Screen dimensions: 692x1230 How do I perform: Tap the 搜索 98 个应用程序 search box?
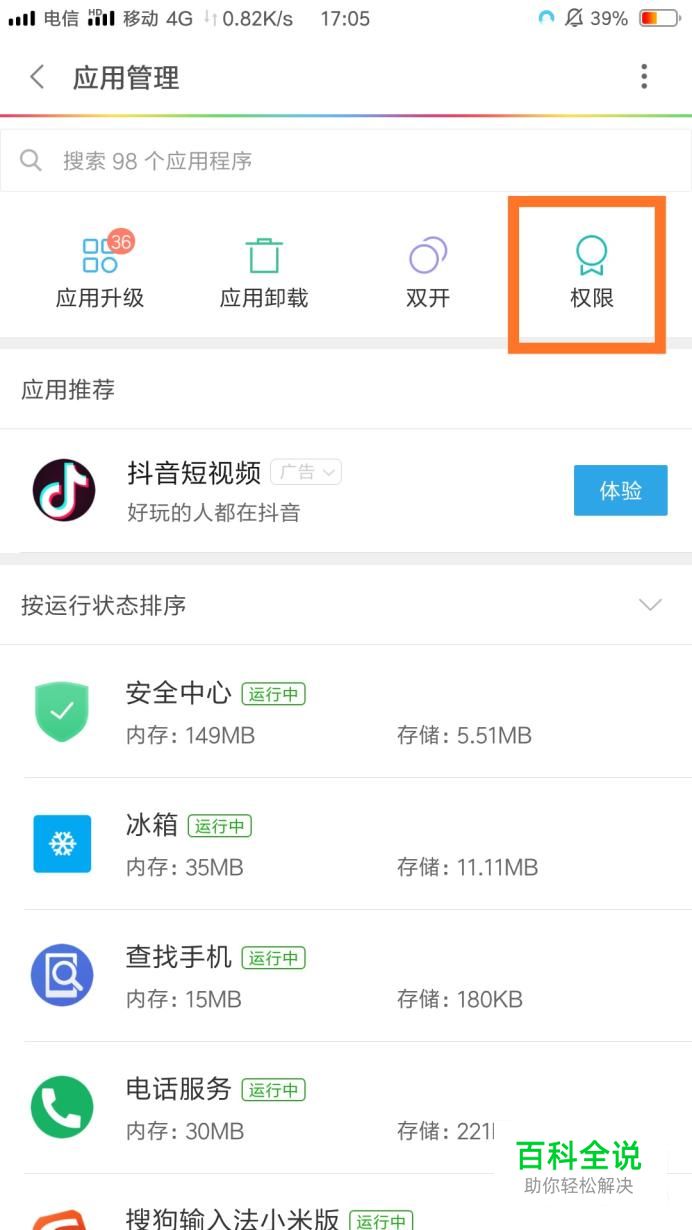346,161
